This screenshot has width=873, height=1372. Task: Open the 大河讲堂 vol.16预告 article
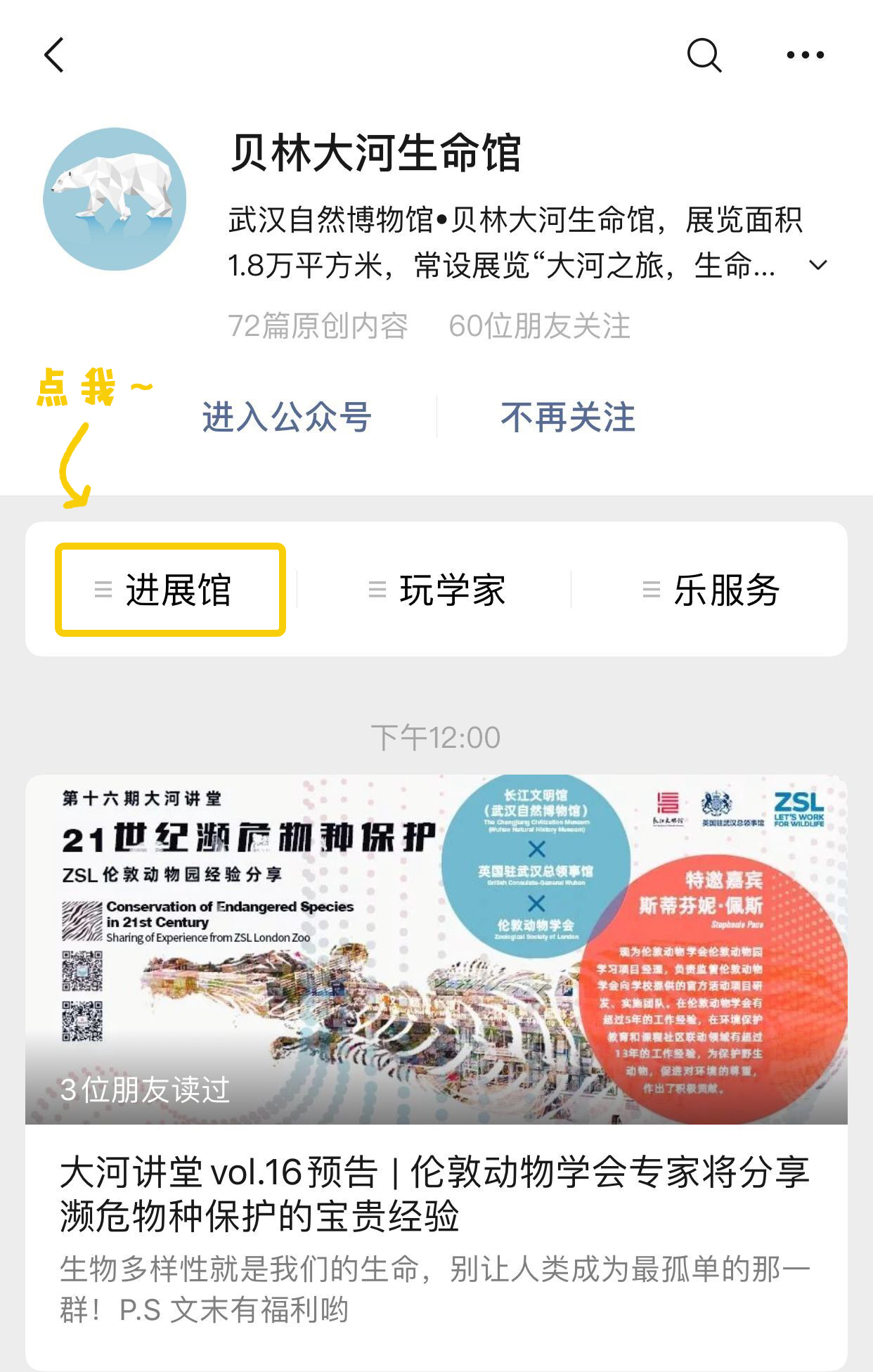click(436, 1193)
